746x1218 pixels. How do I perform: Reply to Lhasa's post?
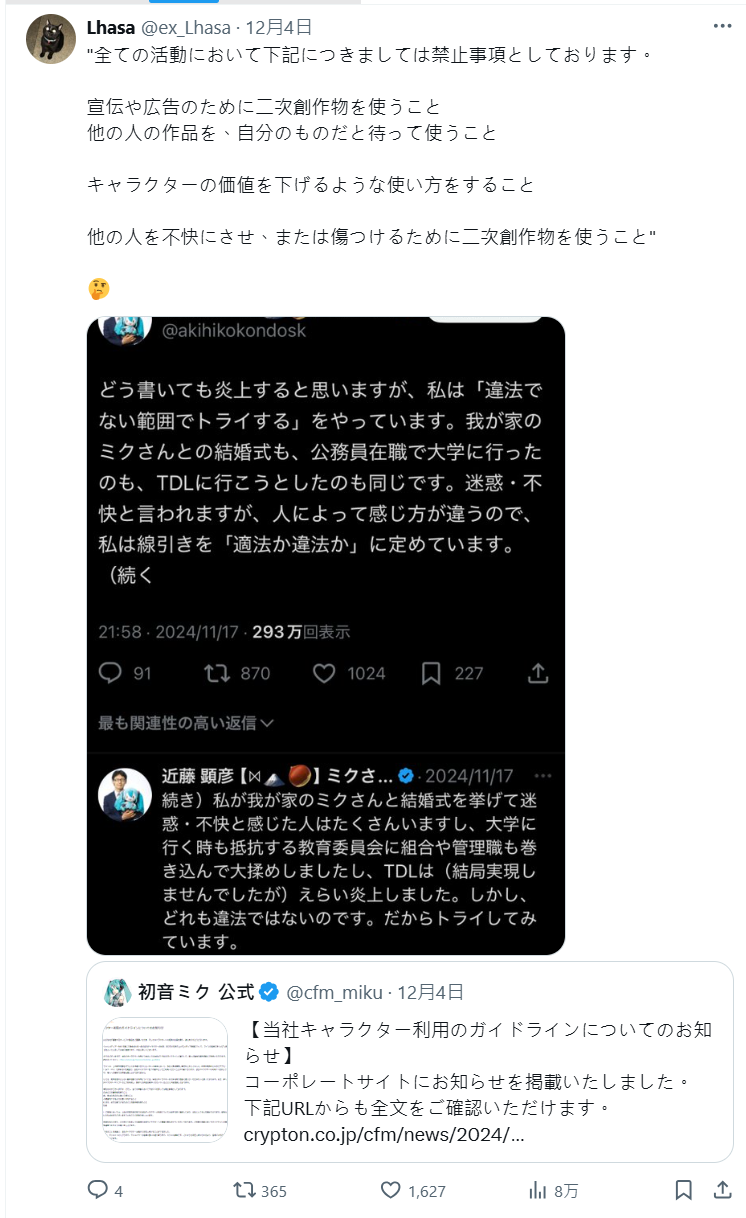98,1190
